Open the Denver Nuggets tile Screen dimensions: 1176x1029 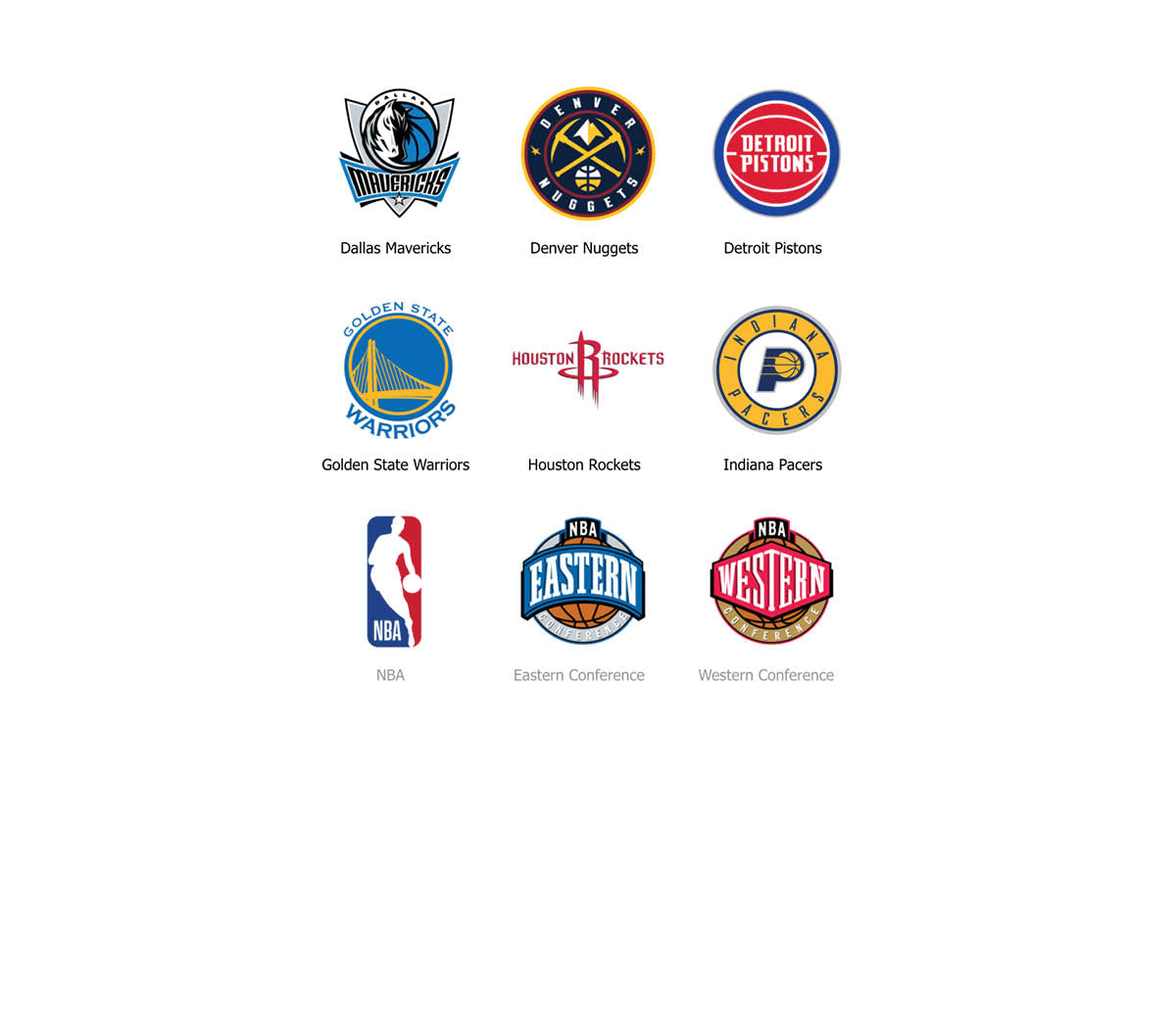(587, 154)
